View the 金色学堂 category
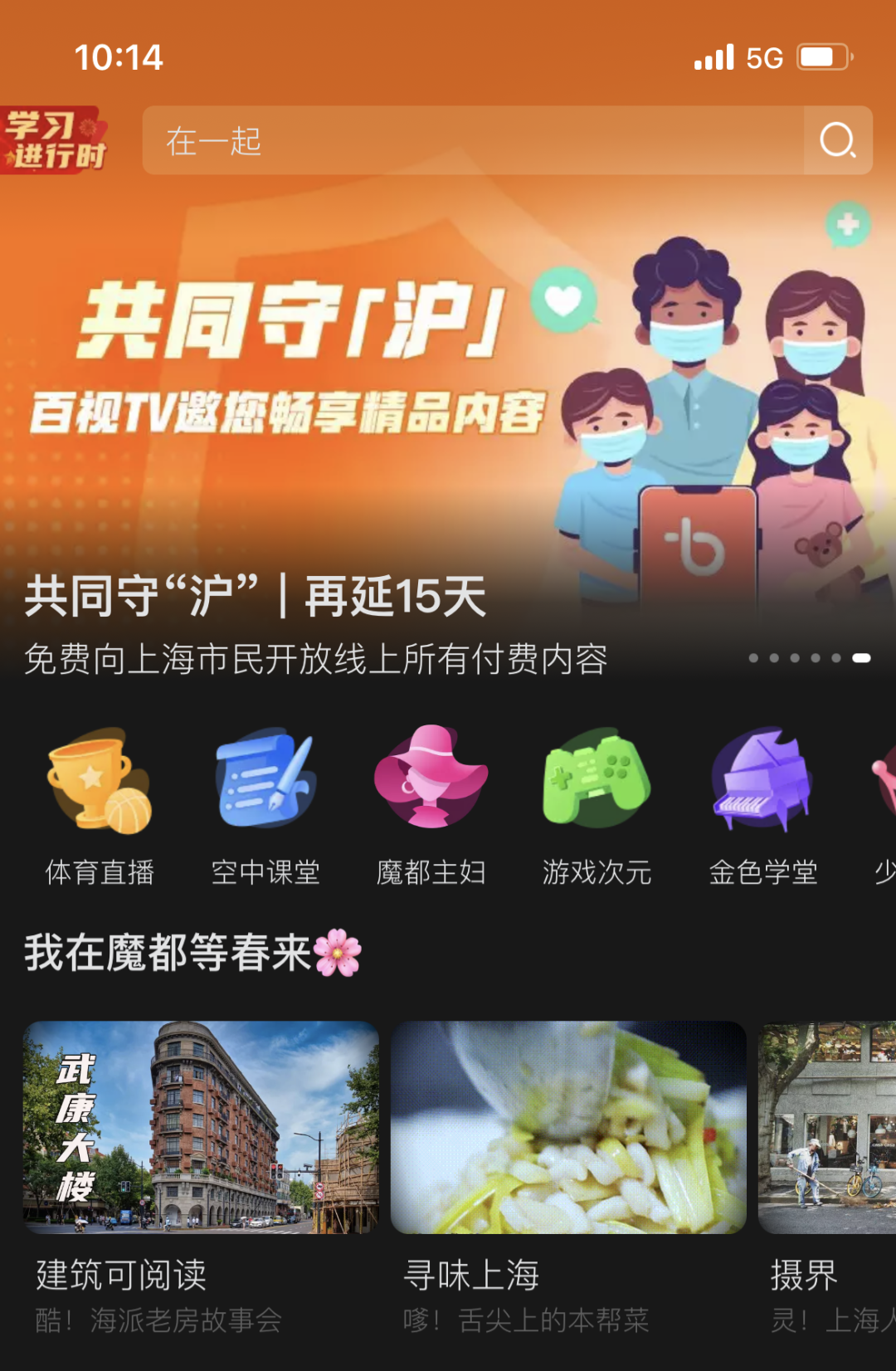Screen dimensions: 896x1371 point(762,805)
